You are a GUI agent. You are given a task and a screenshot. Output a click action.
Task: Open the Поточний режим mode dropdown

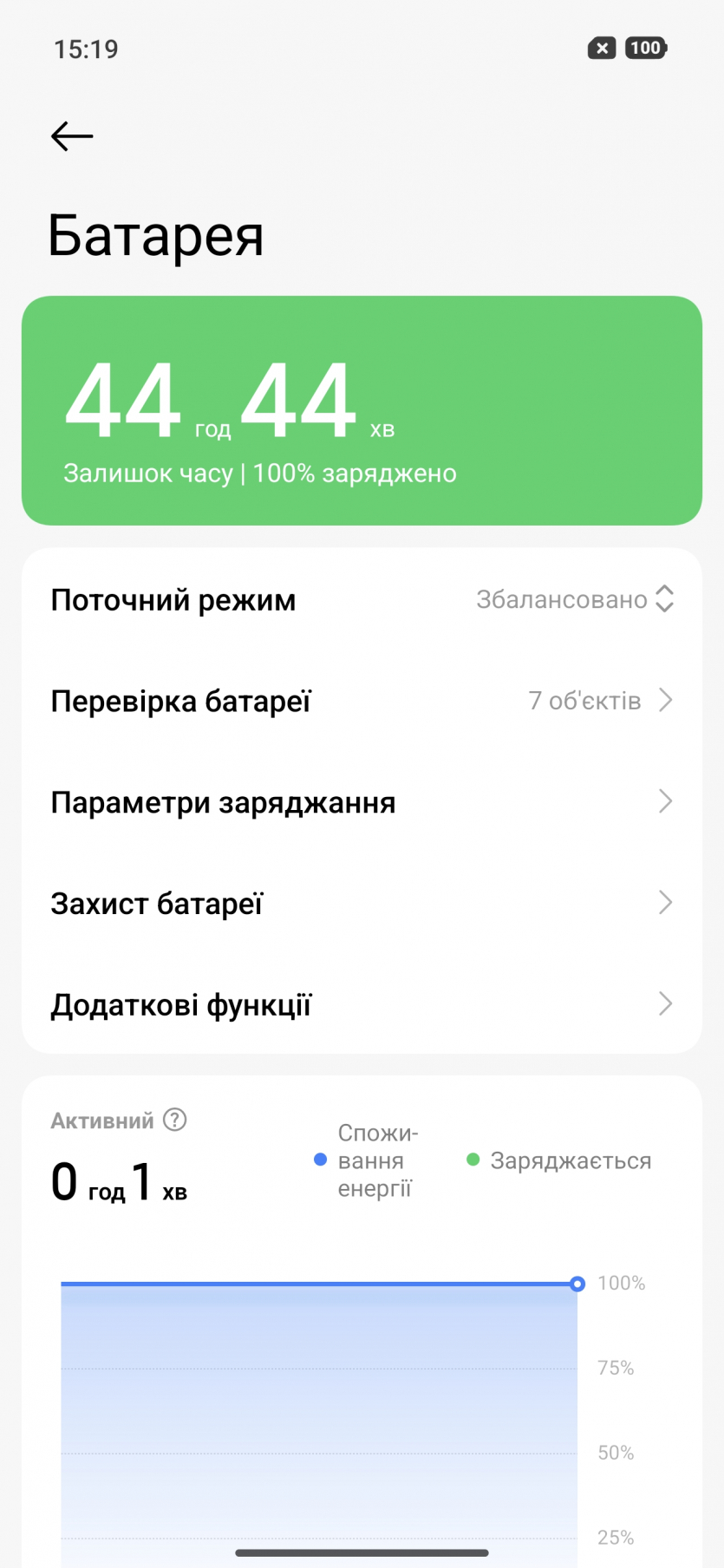(575, 599)
